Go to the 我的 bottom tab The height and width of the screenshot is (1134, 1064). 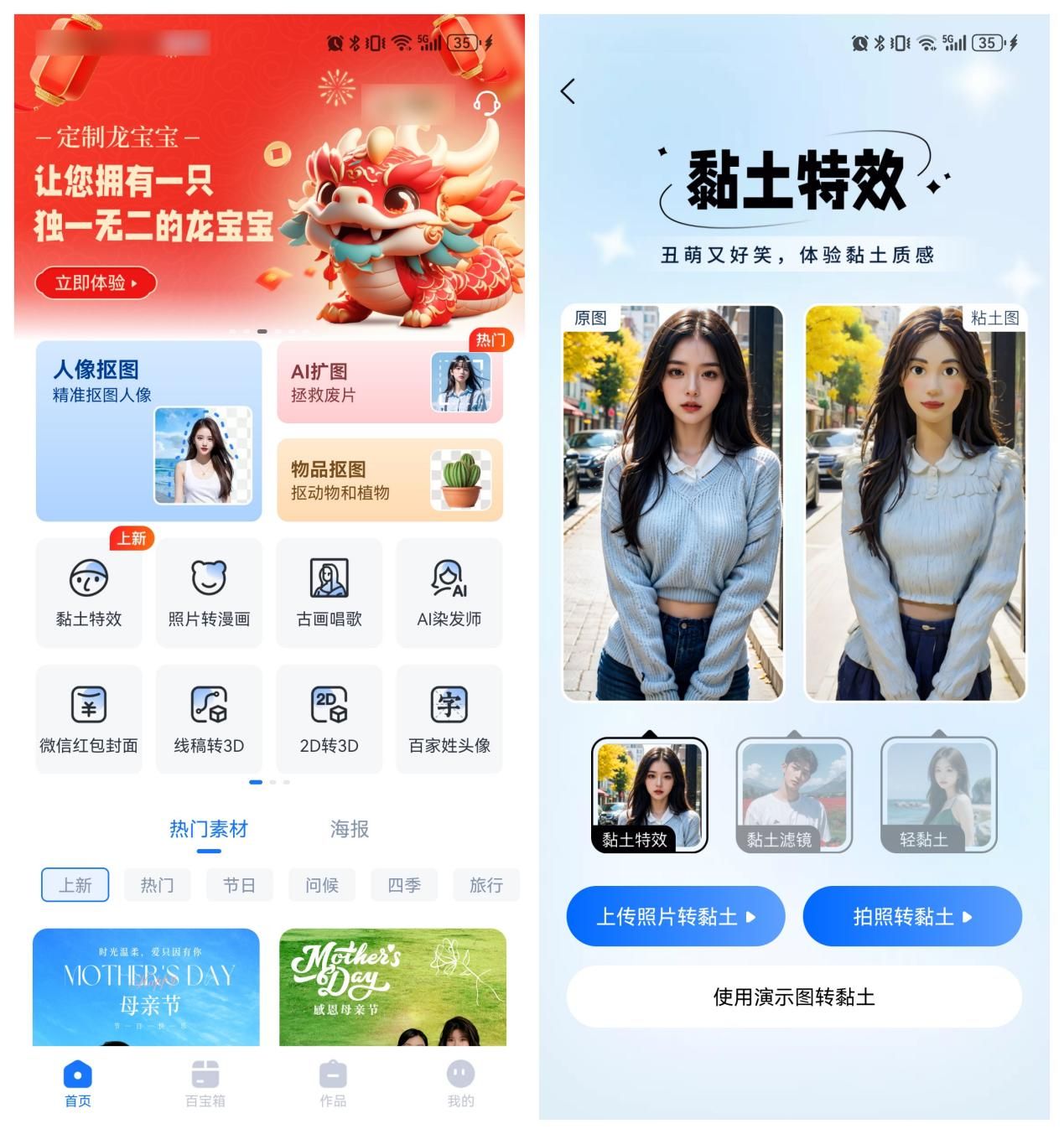460,1083
